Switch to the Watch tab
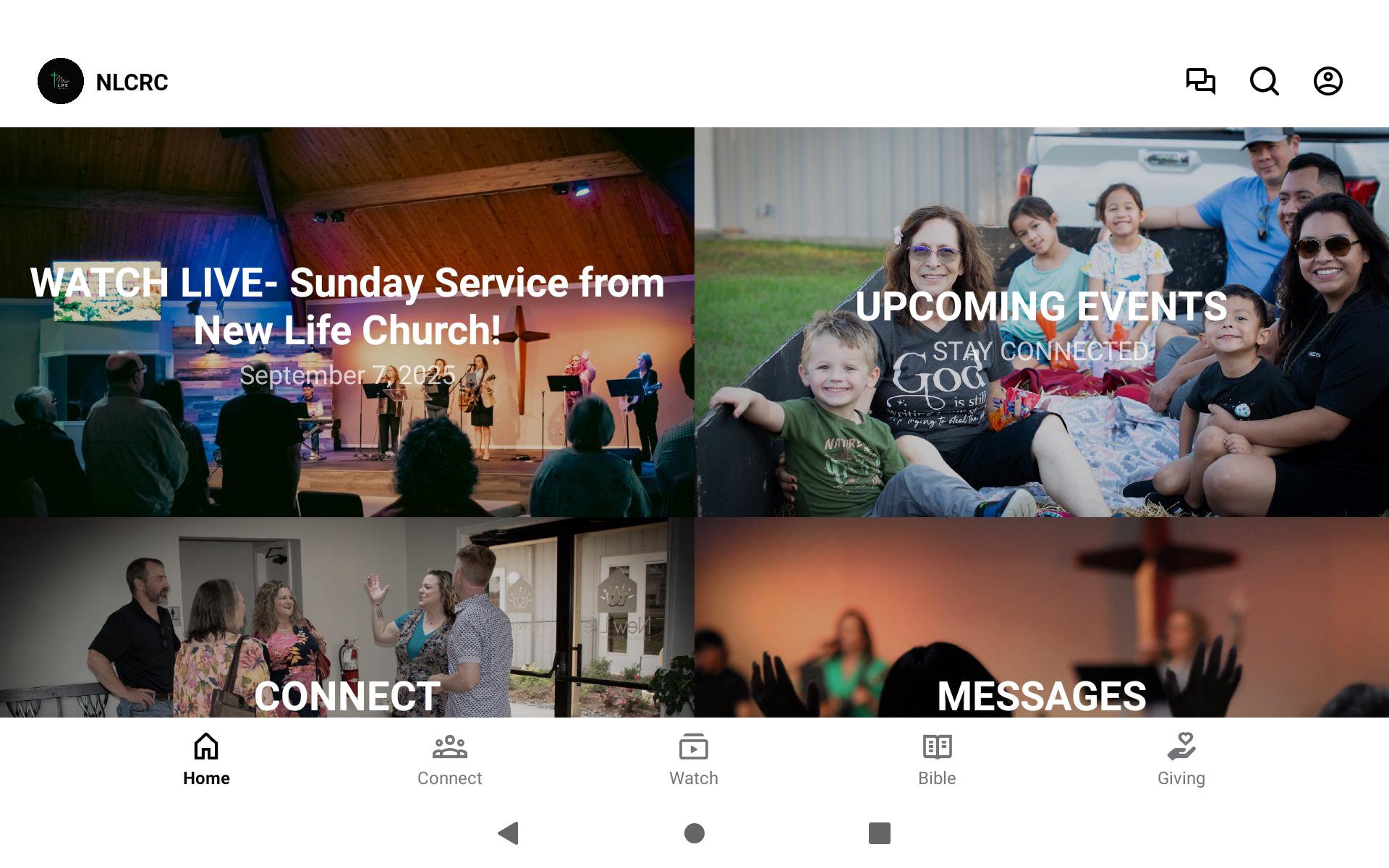 click(693, 759)
